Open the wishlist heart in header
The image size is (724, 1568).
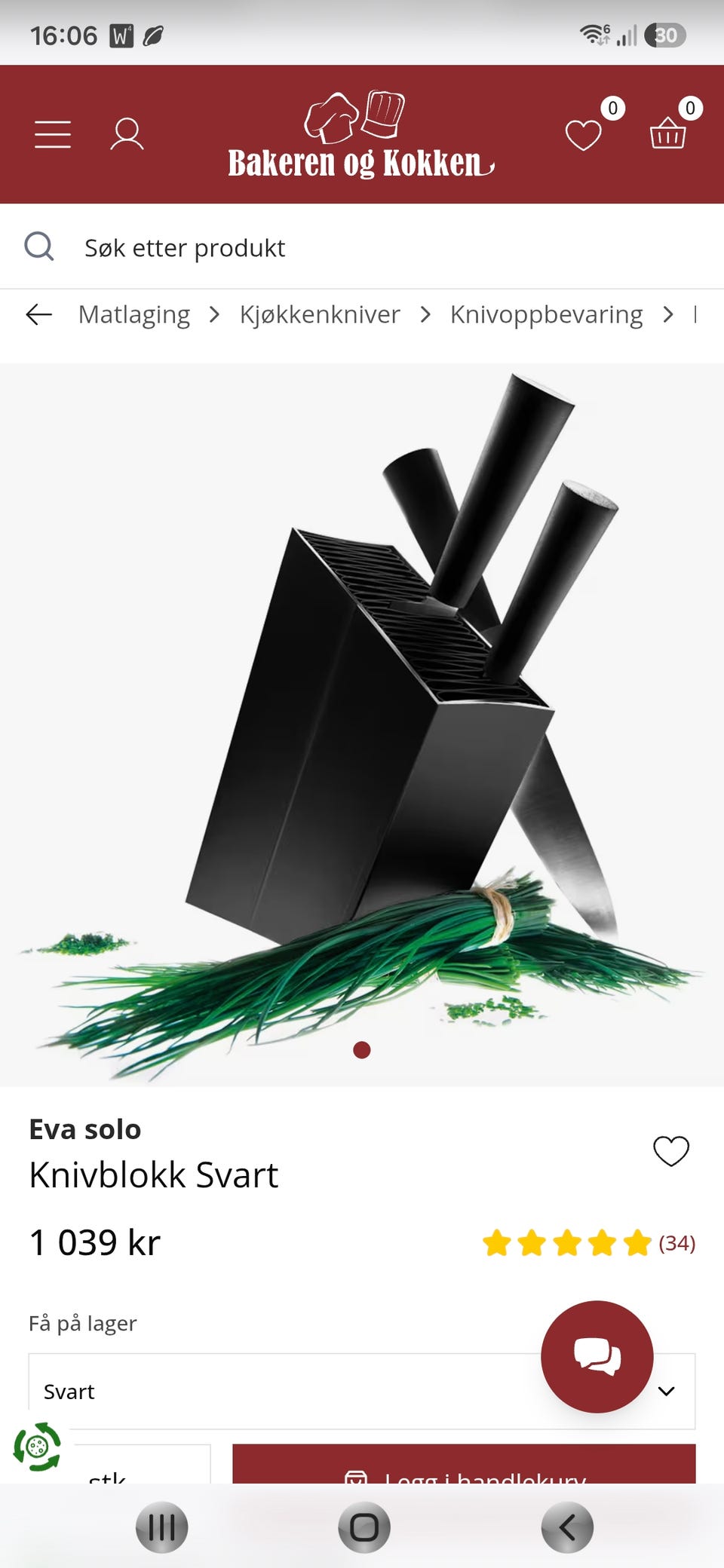tap(584, 135)
